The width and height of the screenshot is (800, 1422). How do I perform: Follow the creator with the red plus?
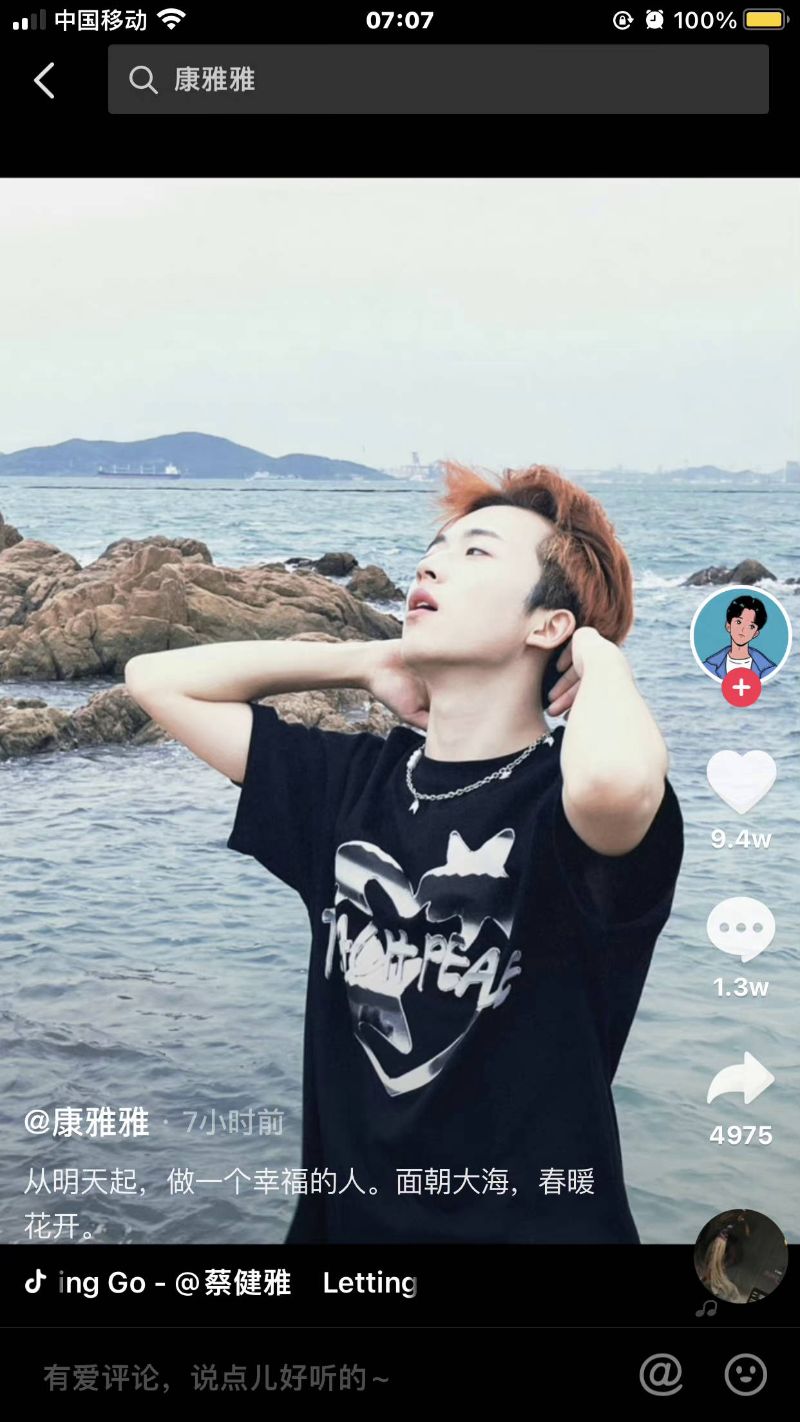point(741,688)
